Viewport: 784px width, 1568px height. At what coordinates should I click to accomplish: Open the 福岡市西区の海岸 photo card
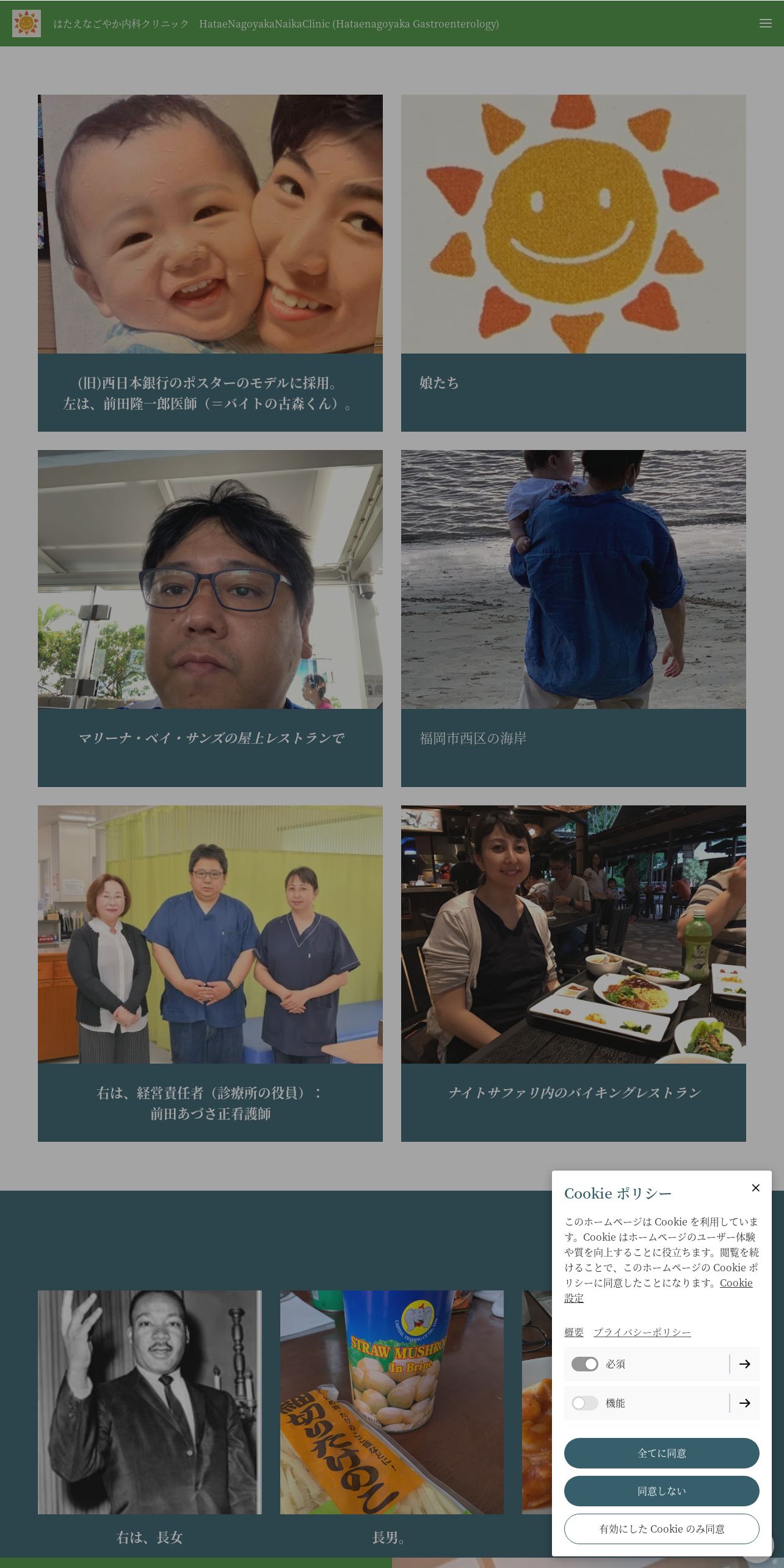(x=573, y=618)
